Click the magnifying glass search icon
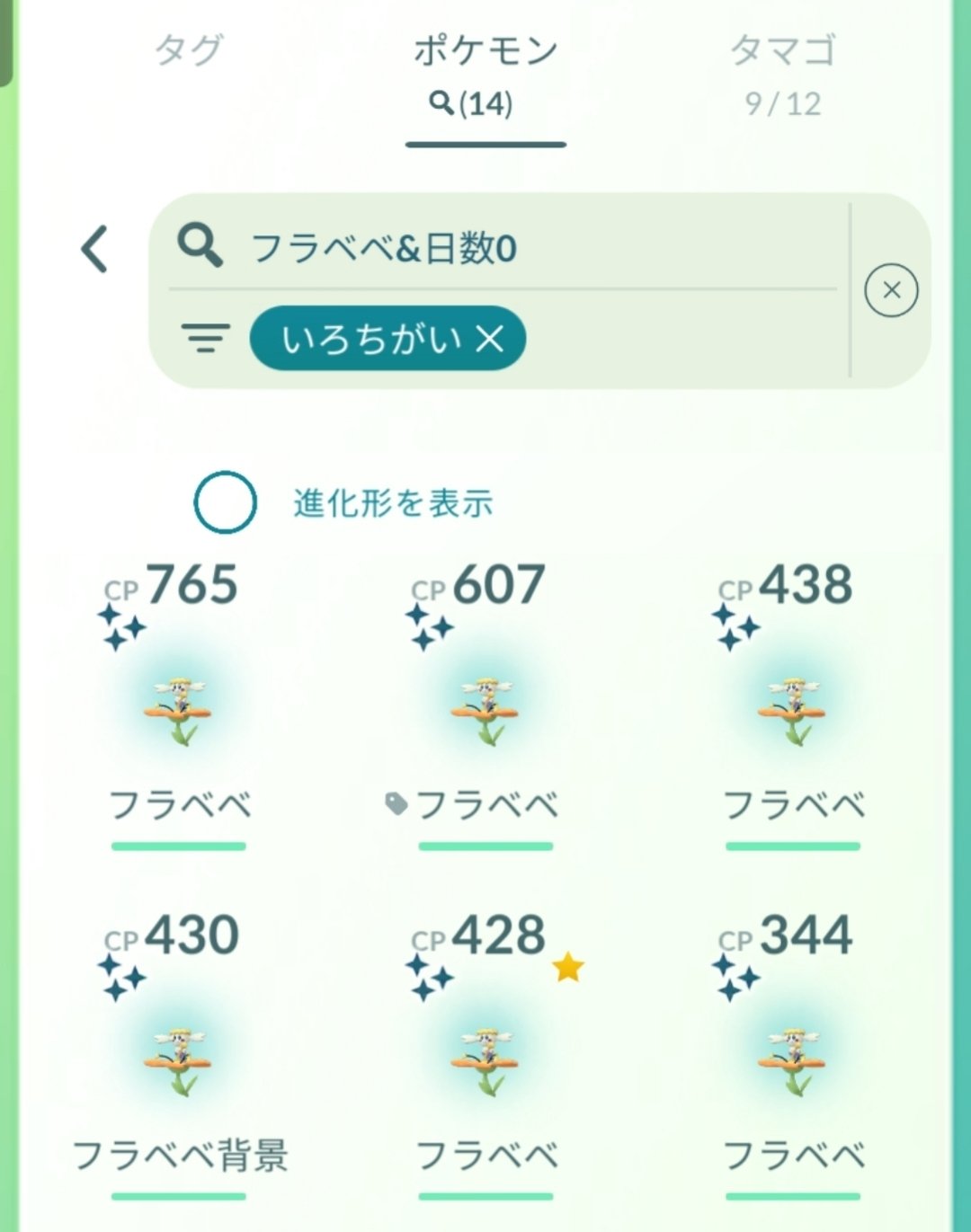Viewport: 971px width, 1232px height. coord(200,246)
